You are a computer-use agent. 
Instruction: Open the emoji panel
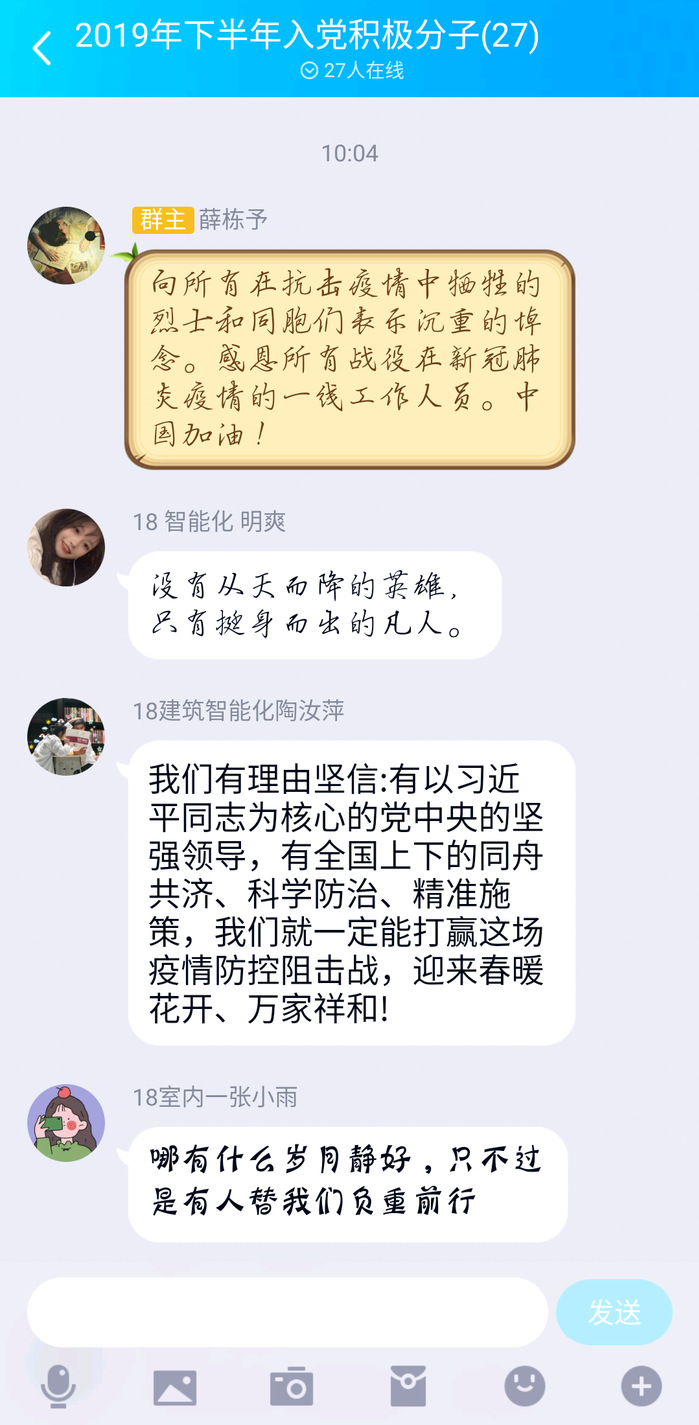[x=524, y=1387]
